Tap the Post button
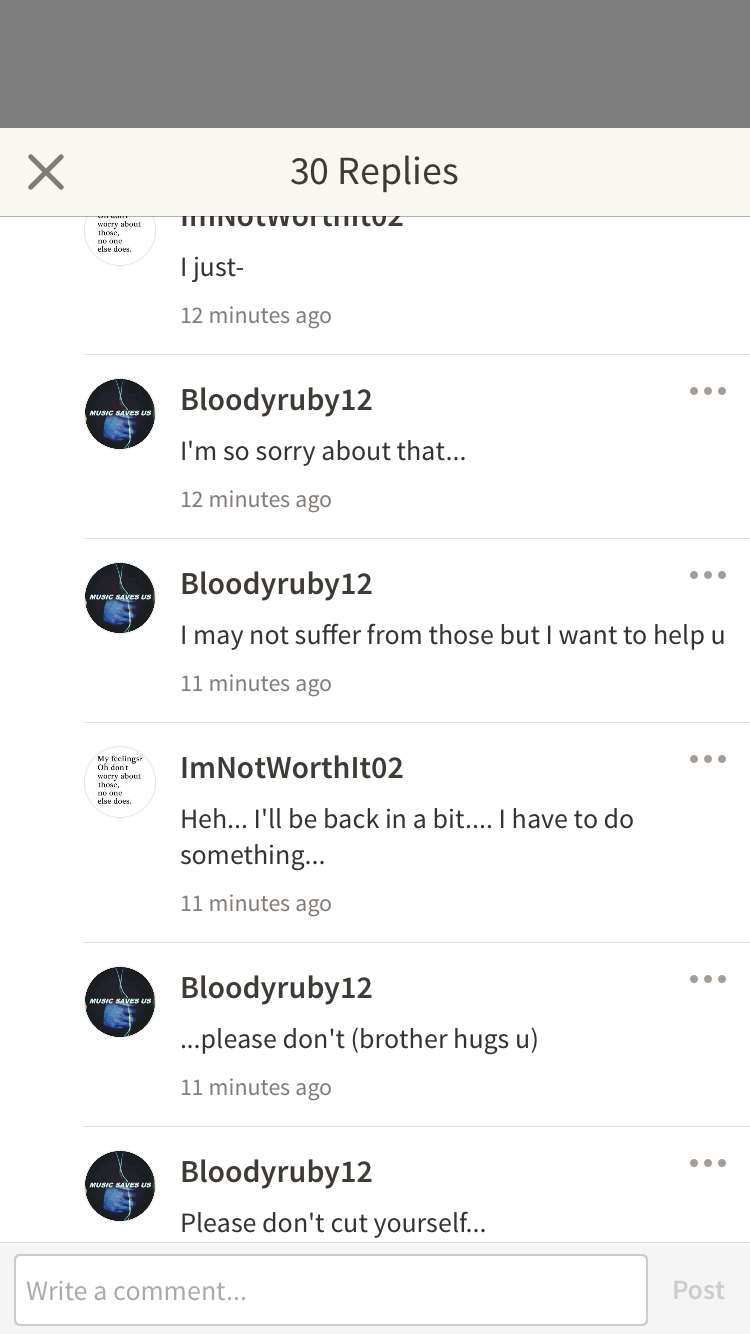Screen dimensions: 750x1334 point(698,1290)
